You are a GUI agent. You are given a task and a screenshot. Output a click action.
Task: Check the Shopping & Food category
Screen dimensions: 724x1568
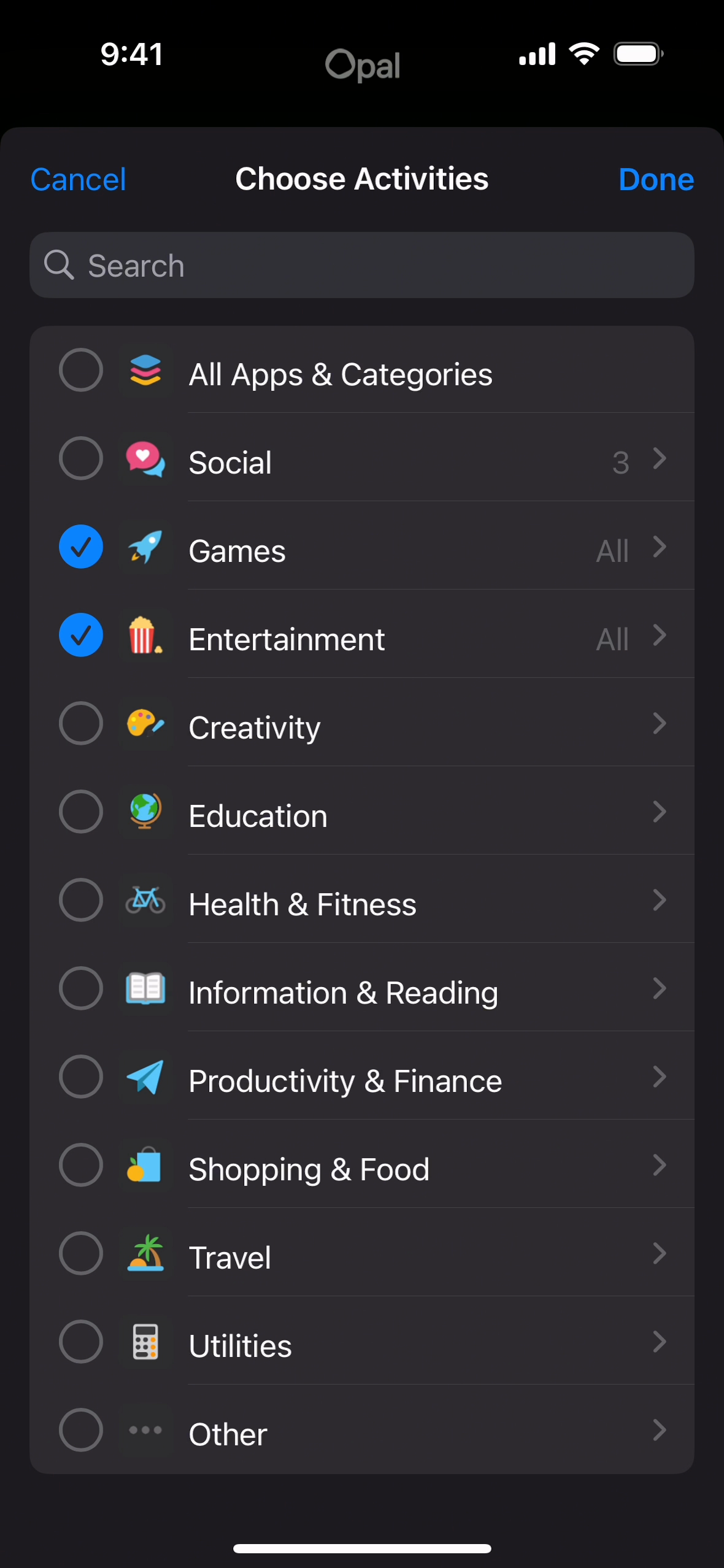(x=81, y=1165)
